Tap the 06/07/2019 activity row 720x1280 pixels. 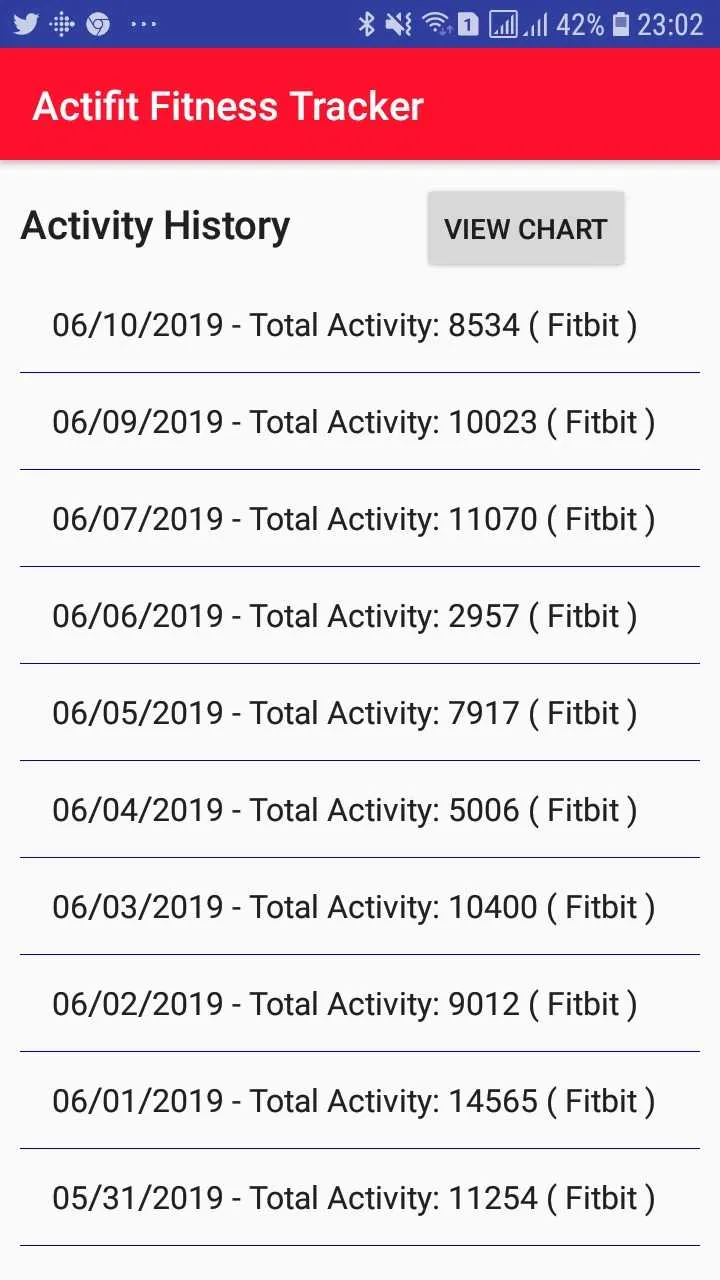[360, 519]
